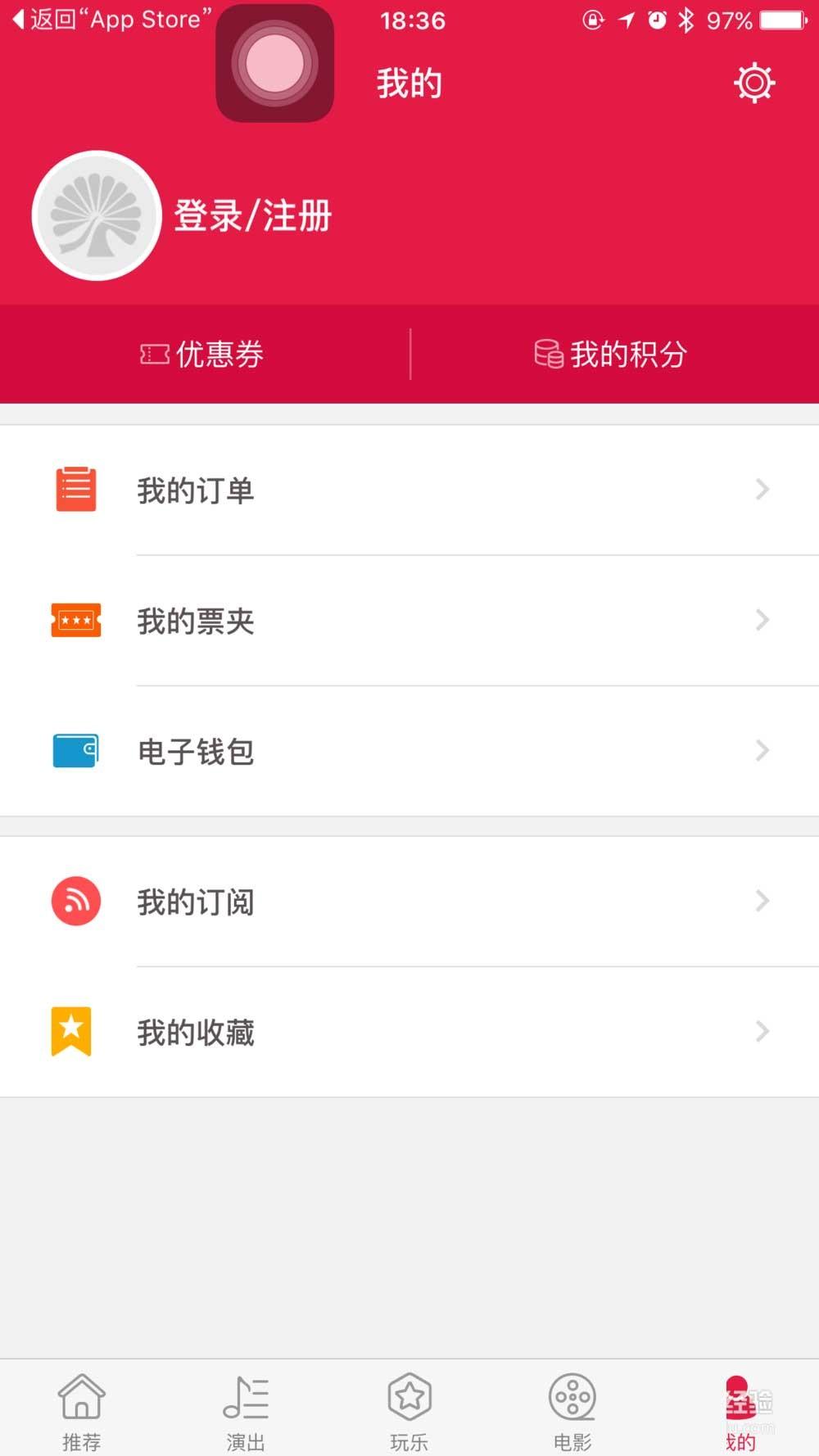Click the orange 我的票夹 ticket icon
Image resolution: width=819 pixels, height=1456 pixels.
pyautogui.click(x=75, y=621)
